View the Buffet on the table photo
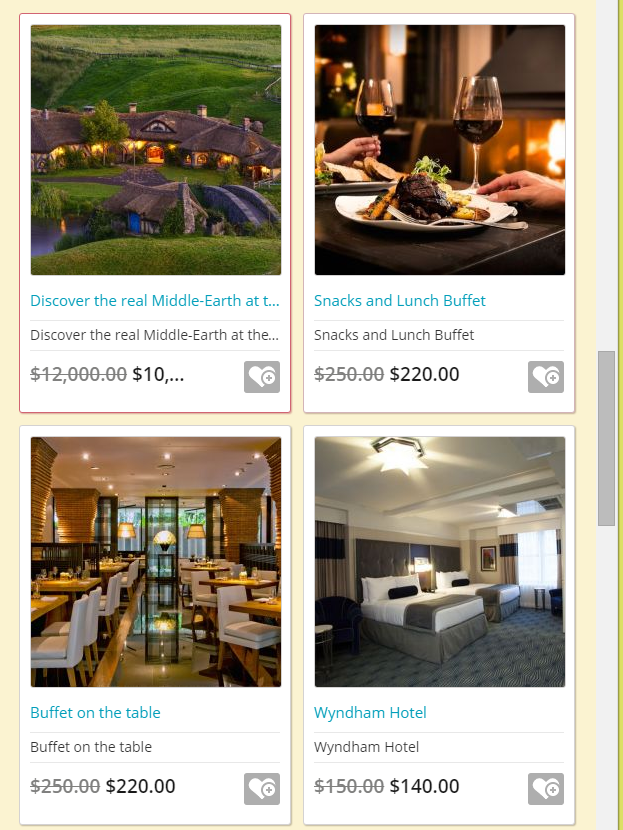Image resolution: width=623 pixels, height=830 pixels. (x=155, y=562)
